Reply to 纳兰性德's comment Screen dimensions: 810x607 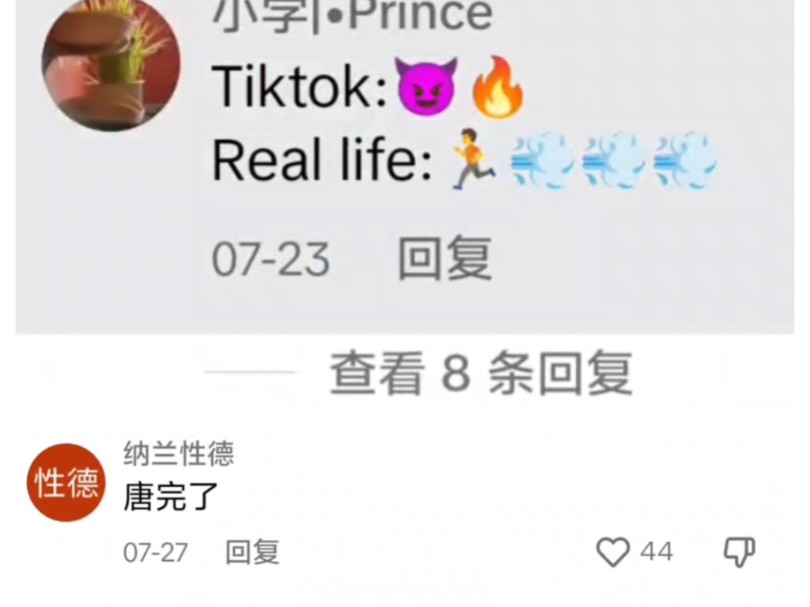[x=252, y=552]
